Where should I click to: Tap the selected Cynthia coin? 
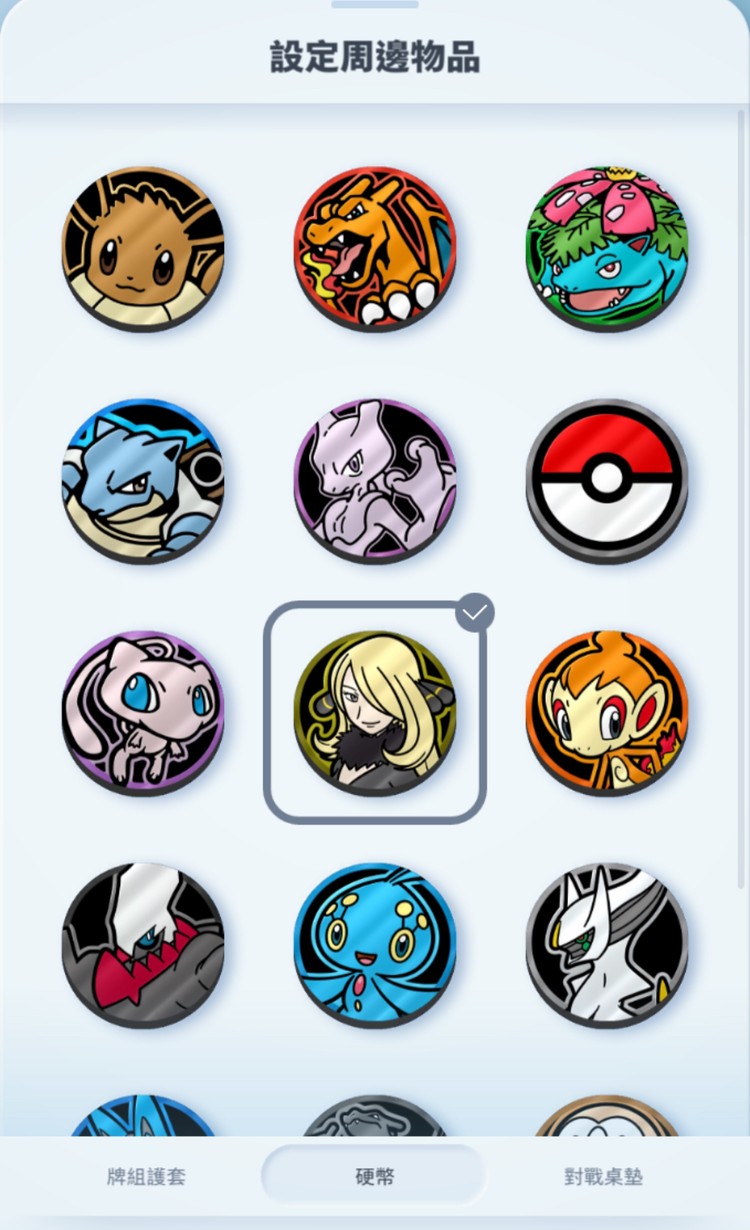pyautogui.click(x=375, y=712)
